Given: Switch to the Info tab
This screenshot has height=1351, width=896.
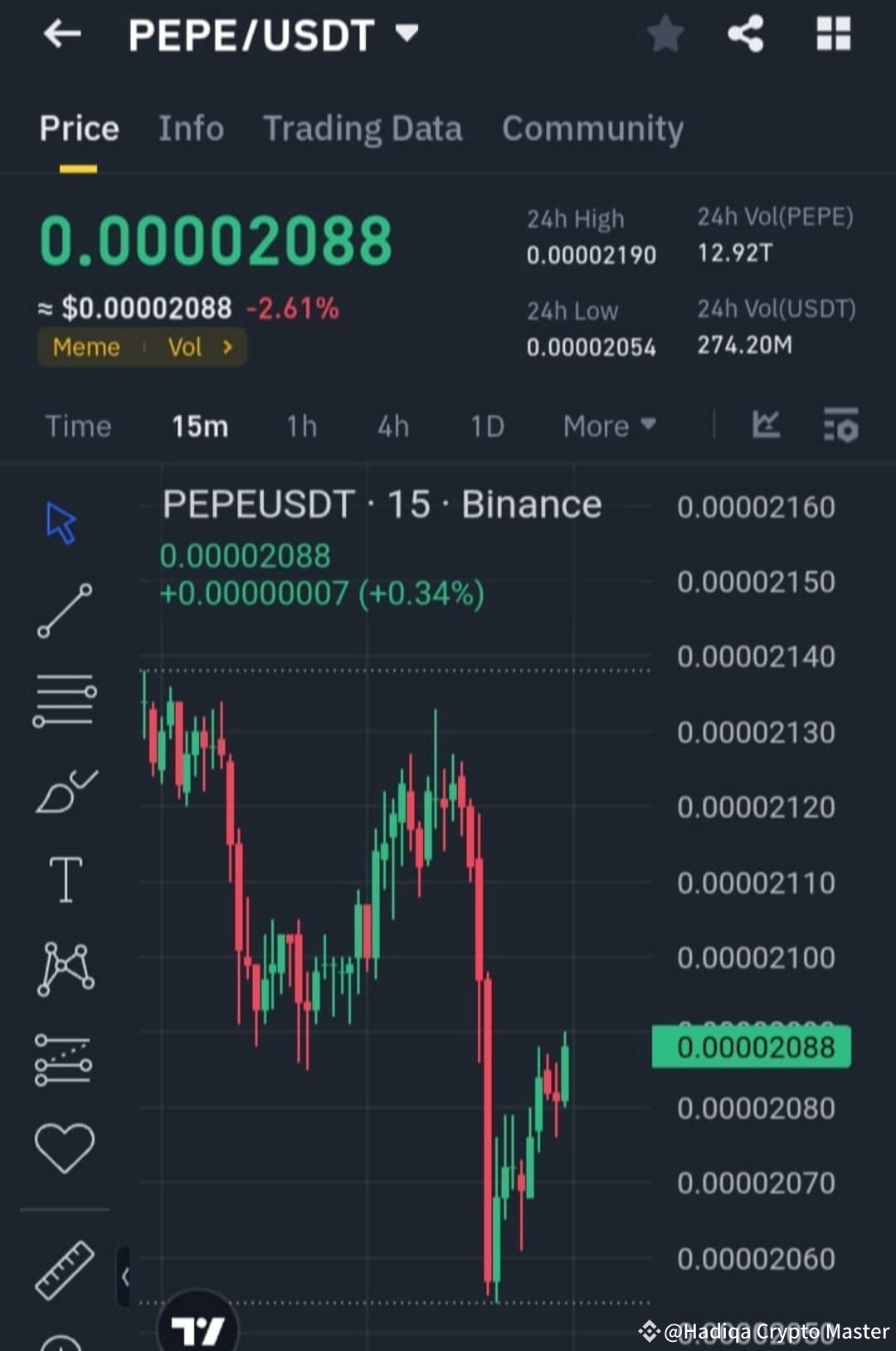Looking at the screenshot, I should (191, 129).
